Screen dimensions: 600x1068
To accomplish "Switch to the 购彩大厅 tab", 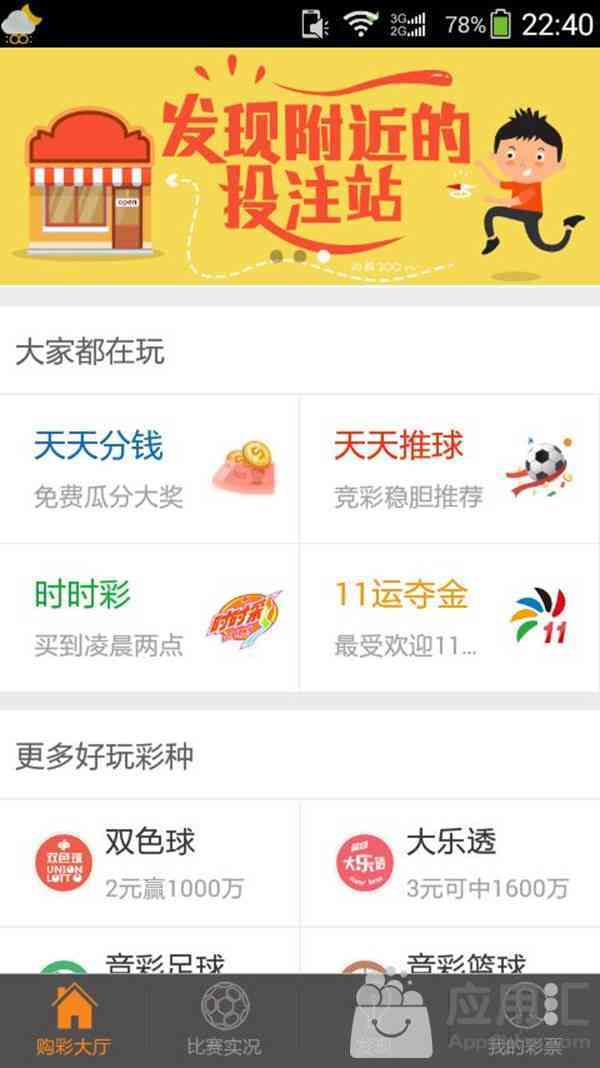I will [x=74, y=1020].
